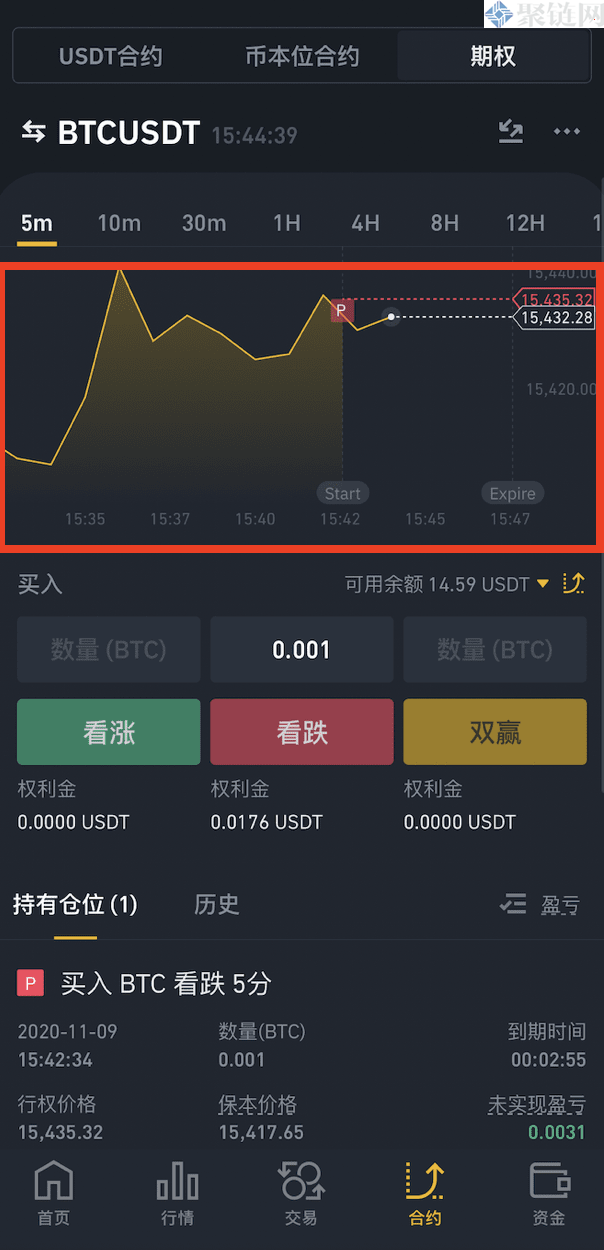
Task: Go to the 首页 tab
Action: click(54, 1194)
